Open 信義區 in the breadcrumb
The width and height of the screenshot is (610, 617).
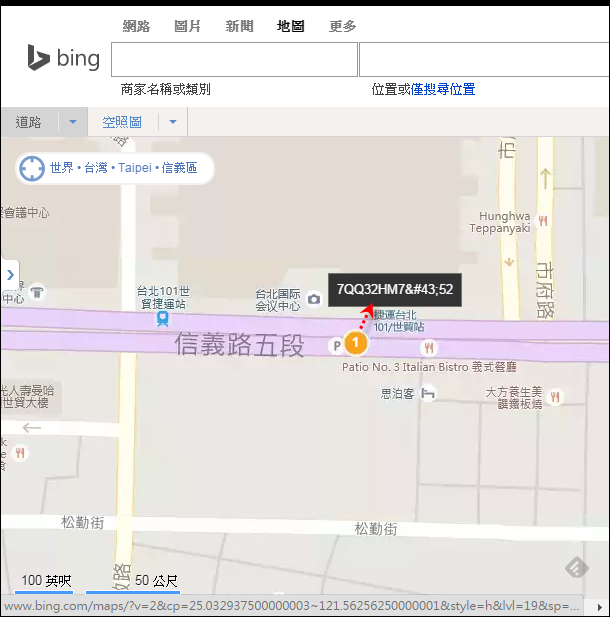click(180, 168)
